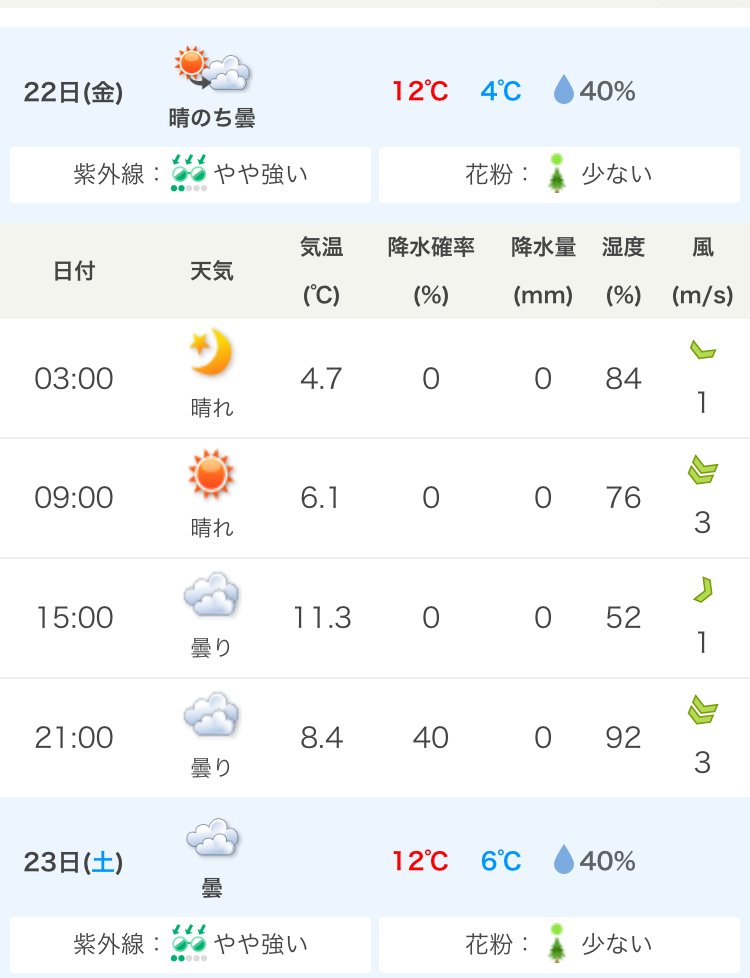
Task: Open 花粉 details for 22日
Action: pyautogui.click(x=558, y=175)
